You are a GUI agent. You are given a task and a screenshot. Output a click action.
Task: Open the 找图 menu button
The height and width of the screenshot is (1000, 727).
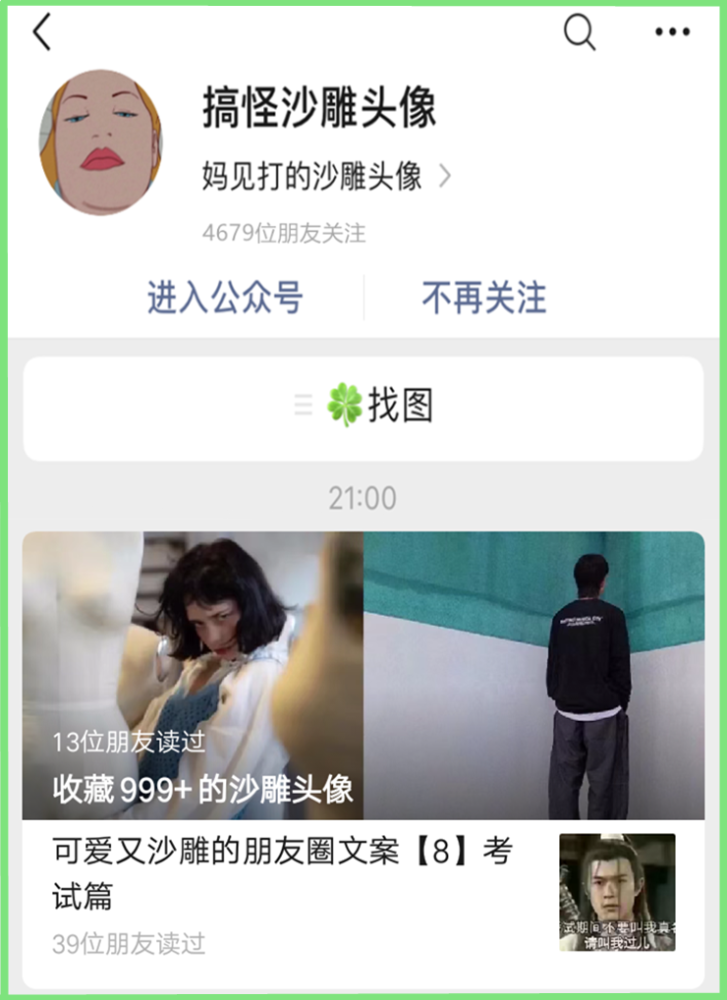[363, 408]
